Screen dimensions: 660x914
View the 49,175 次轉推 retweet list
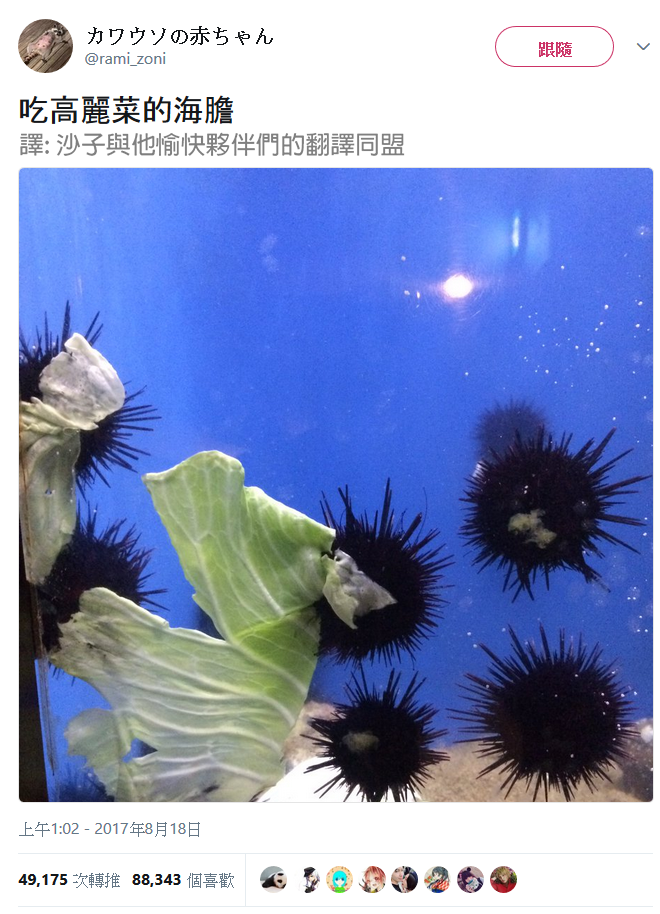pos(69,880)
